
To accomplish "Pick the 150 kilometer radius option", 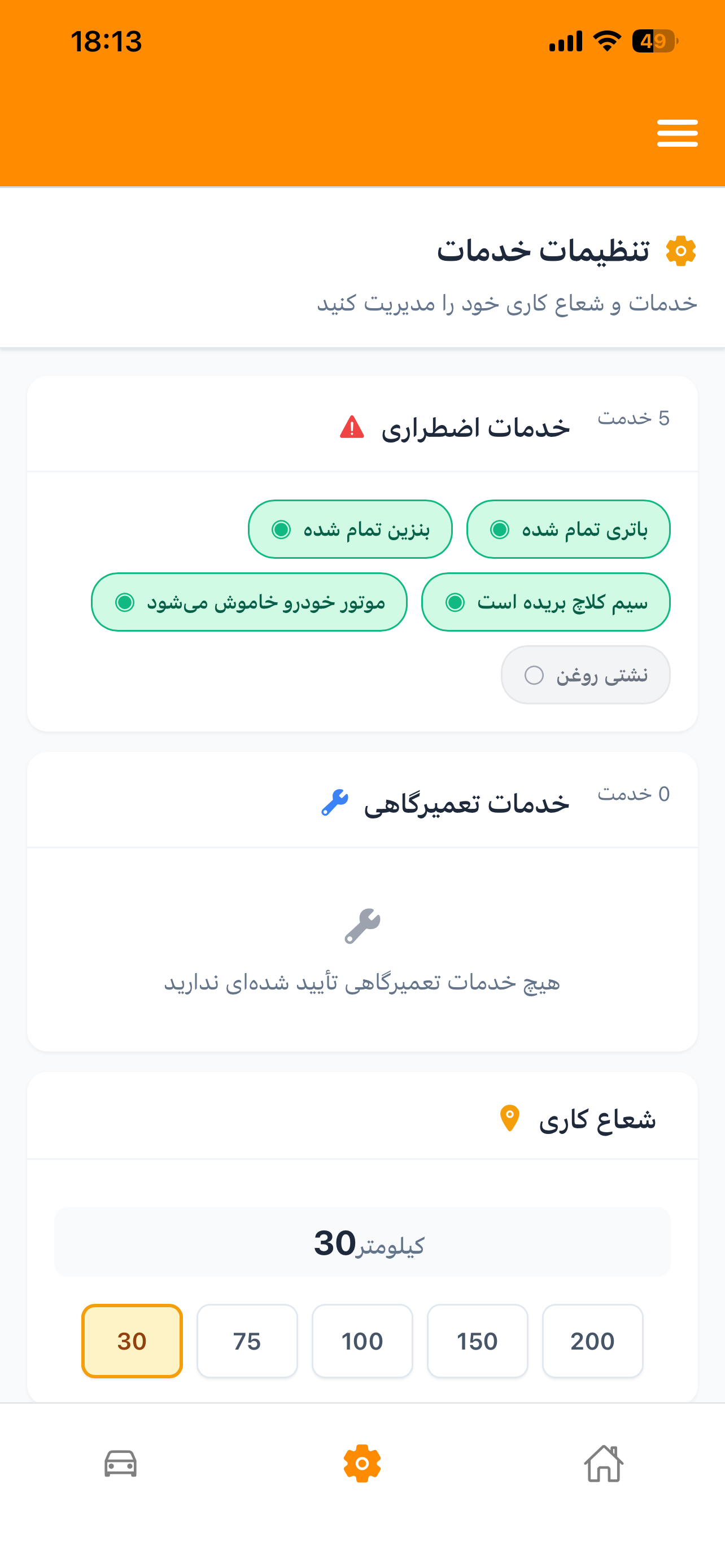I will [x=477, y=1341].
